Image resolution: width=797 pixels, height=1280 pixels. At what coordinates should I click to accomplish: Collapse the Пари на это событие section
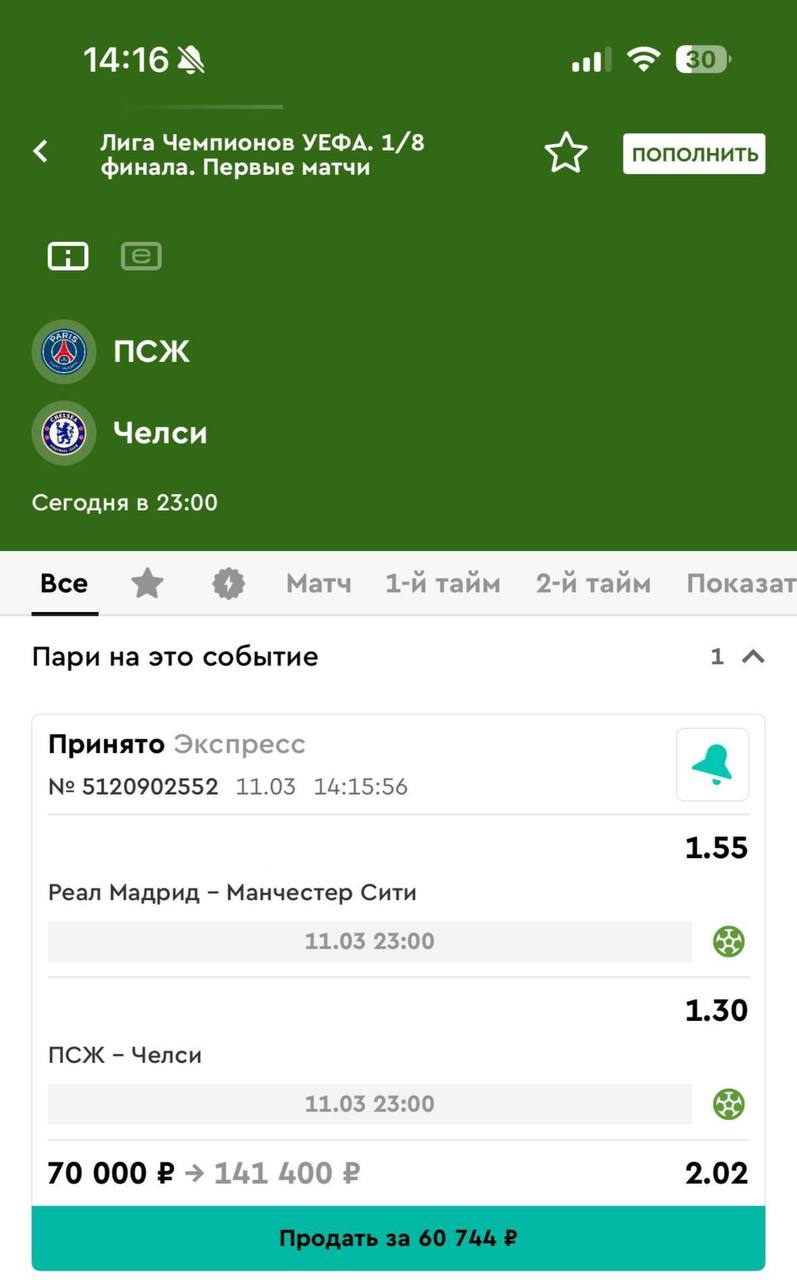(752, 657)
